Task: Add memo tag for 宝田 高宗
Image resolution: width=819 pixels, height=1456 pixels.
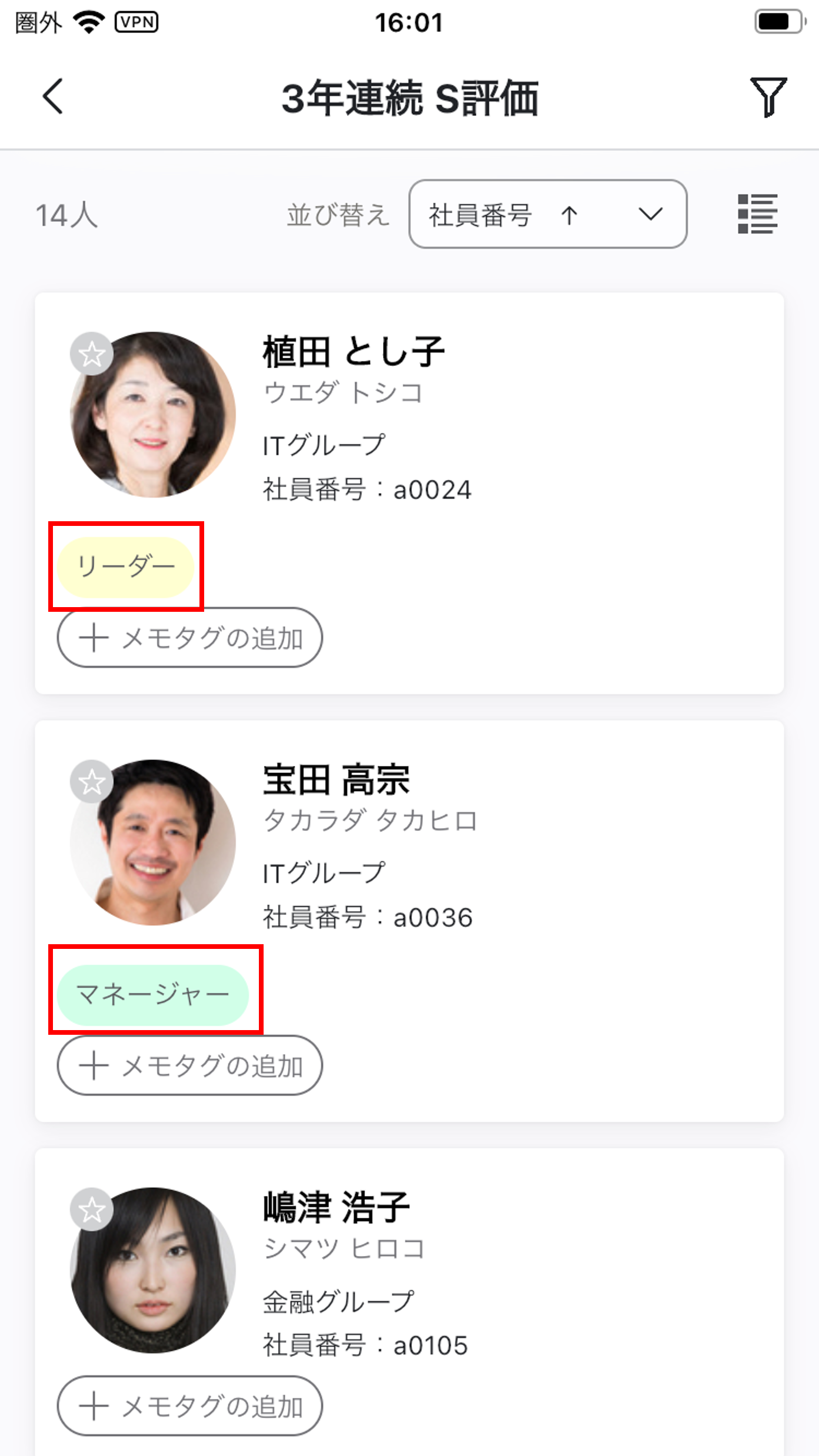Action: pyautogui.click(x=189, y=1065)
